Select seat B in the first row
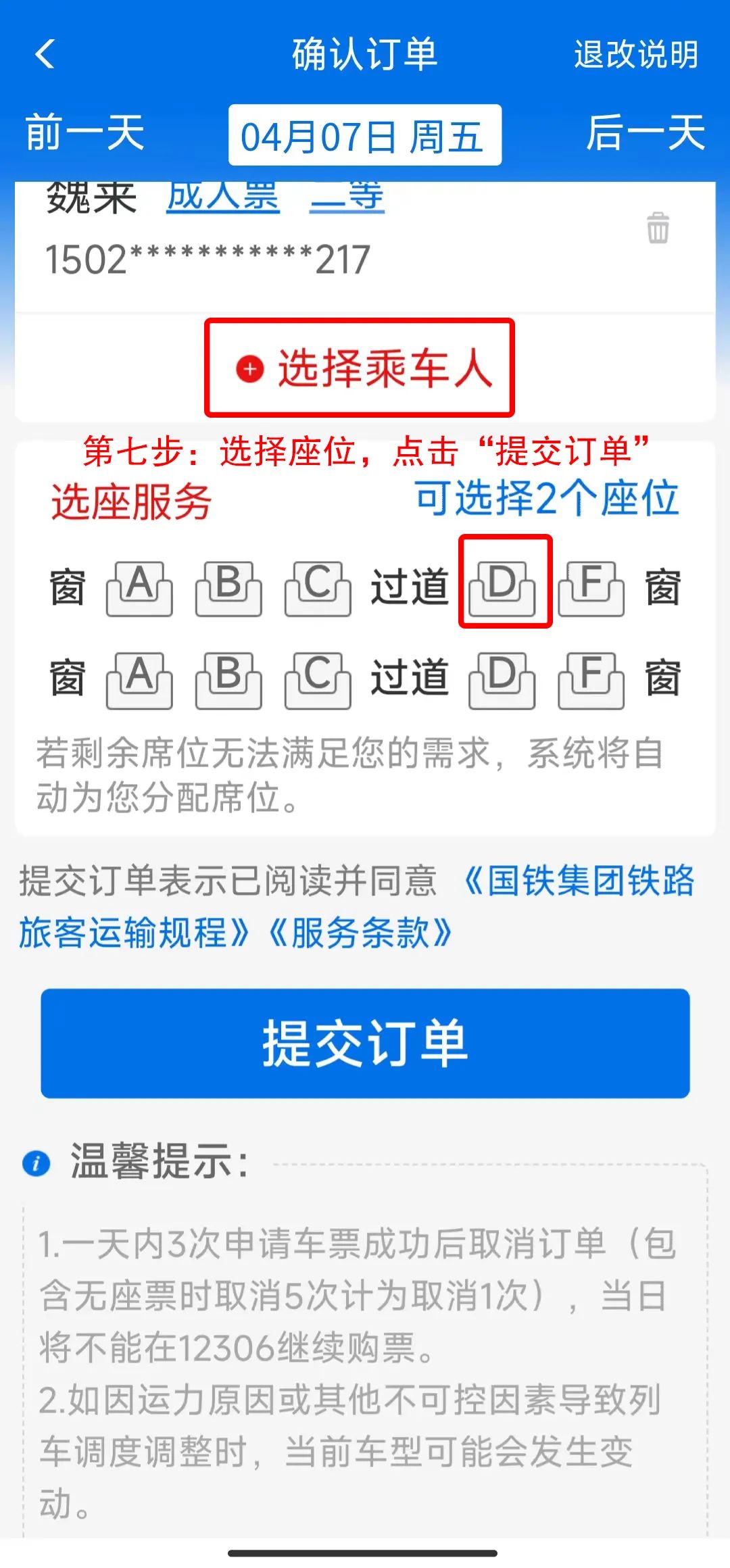 228,588
